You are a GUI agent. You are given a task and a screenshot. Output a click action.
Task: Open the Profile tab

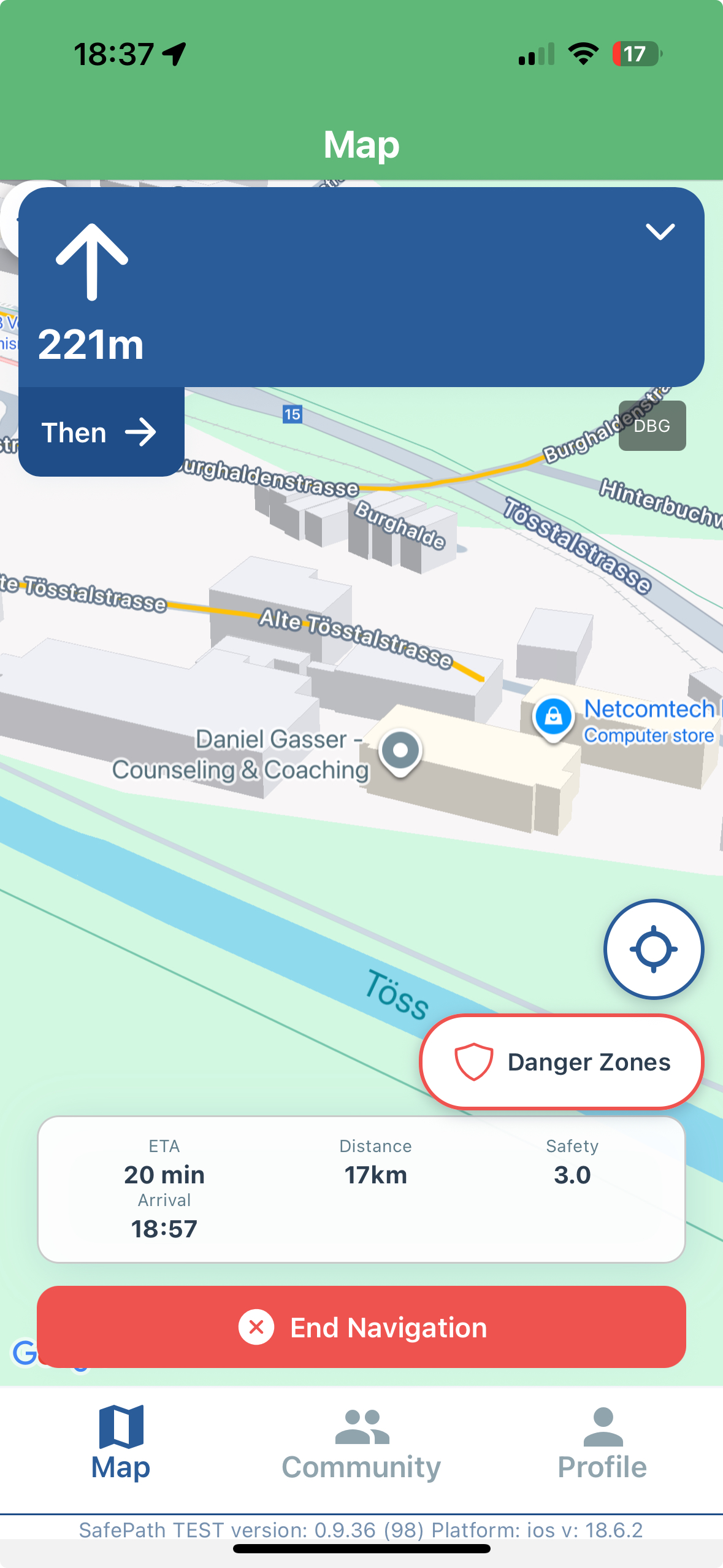click(x=602, y=1442)
